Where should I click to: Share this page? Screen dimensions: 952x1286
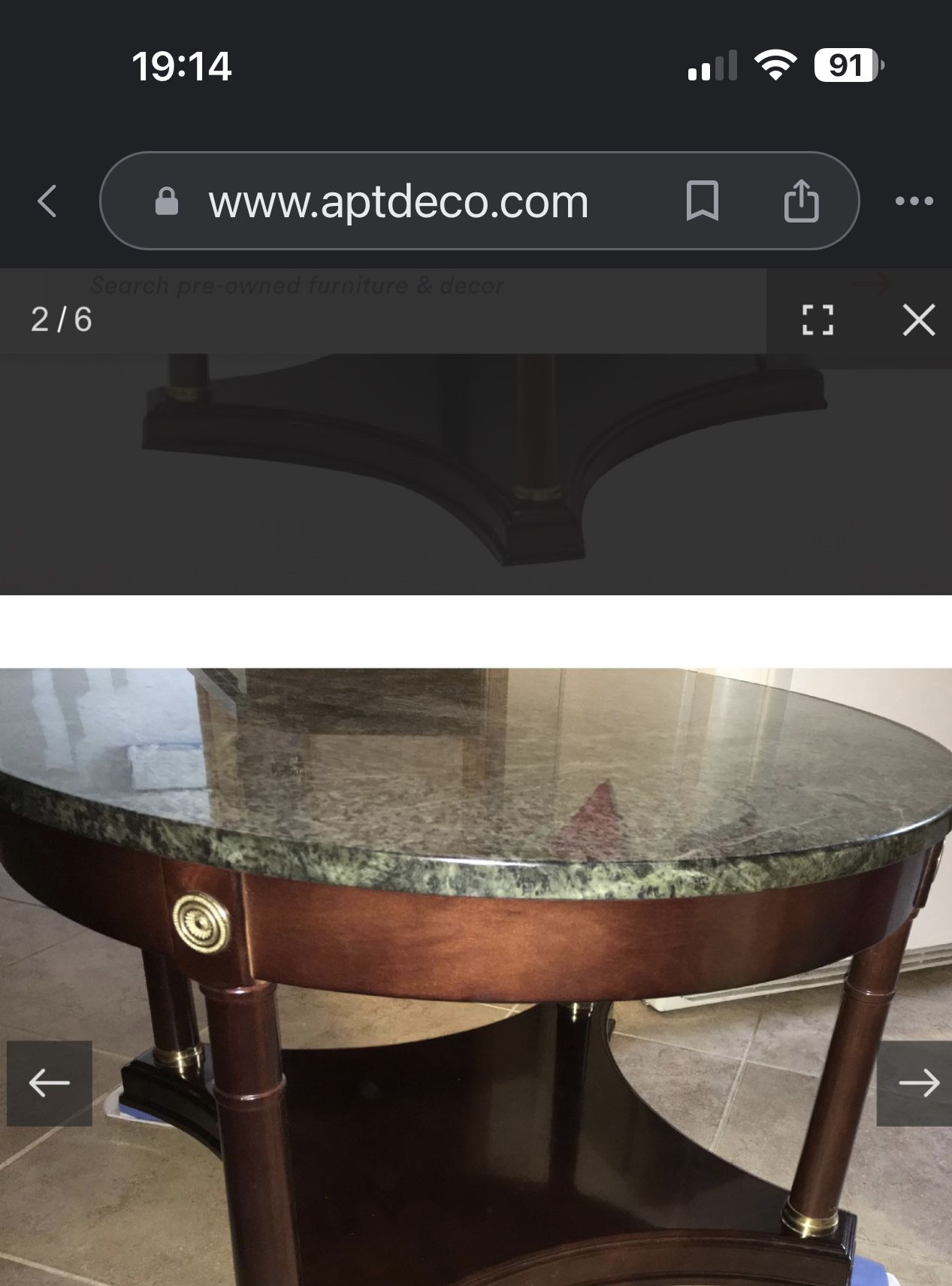click(x=801, y=201)
